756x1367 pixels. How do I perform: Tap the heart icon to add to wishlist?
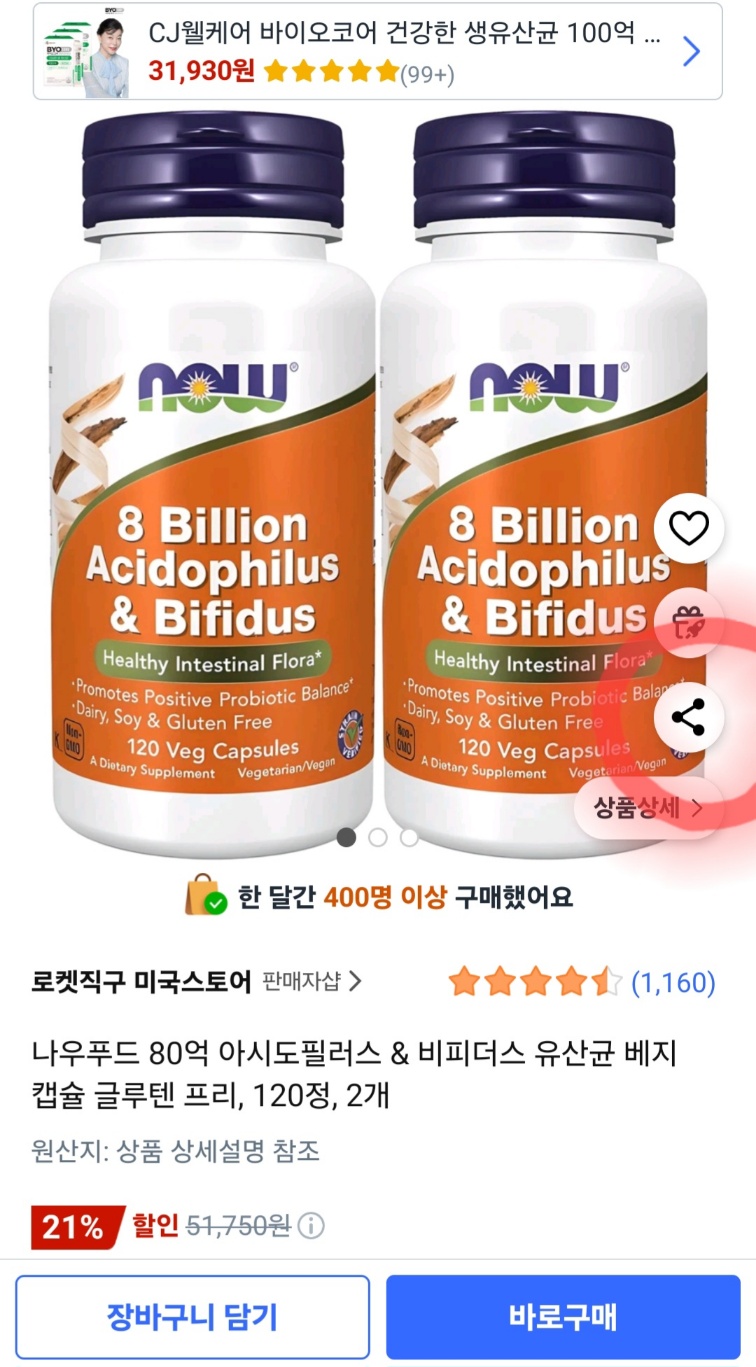(688, 530)
